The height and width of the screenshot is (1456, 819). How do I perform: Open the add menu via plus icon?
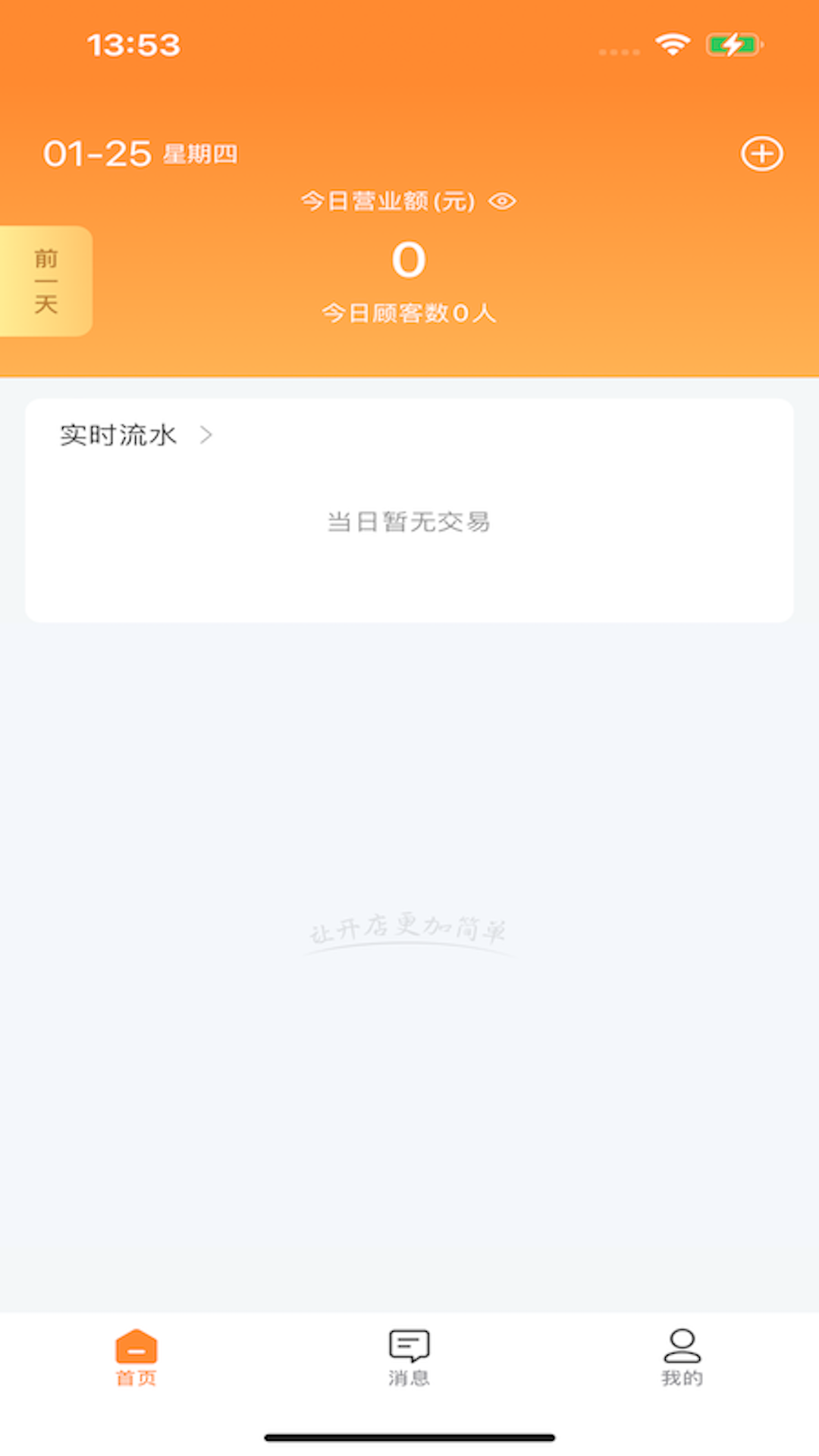761,154
